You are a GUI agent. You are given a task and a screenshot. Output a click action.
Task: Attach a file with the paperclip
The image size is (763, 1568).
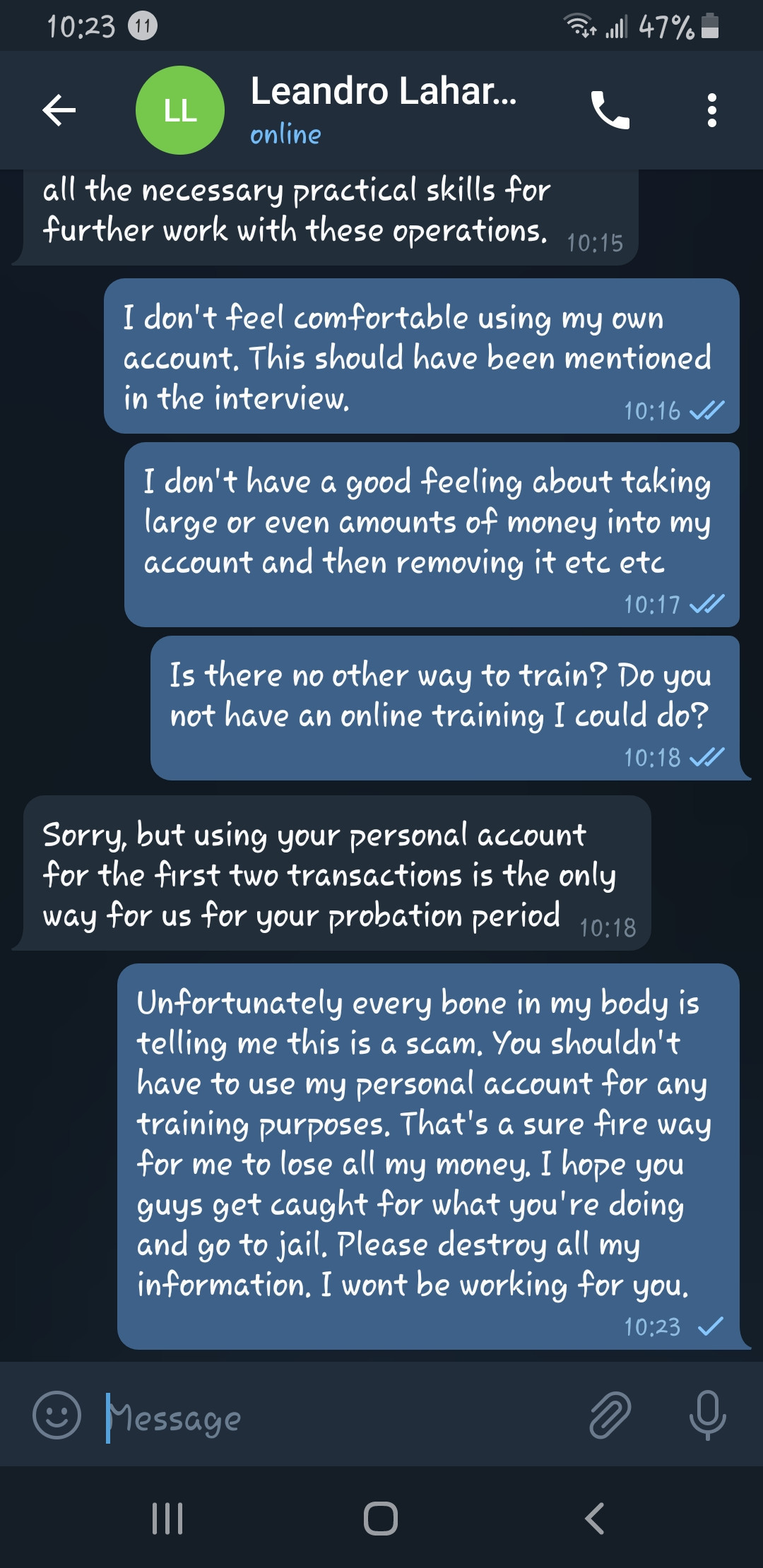coord(610,1415)
